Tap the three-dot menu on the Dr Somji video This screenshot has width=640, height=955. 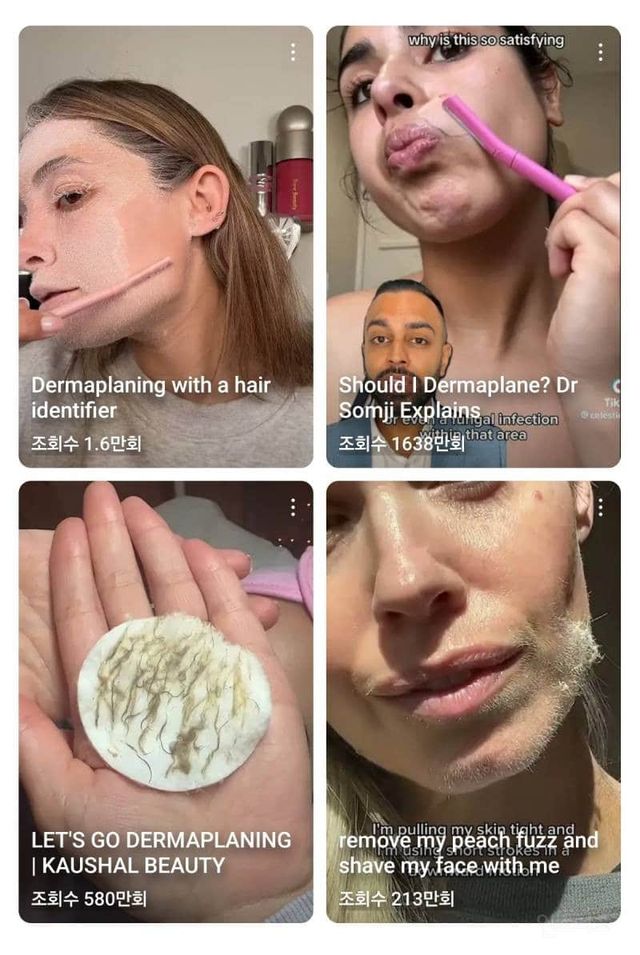pos(600,52)
